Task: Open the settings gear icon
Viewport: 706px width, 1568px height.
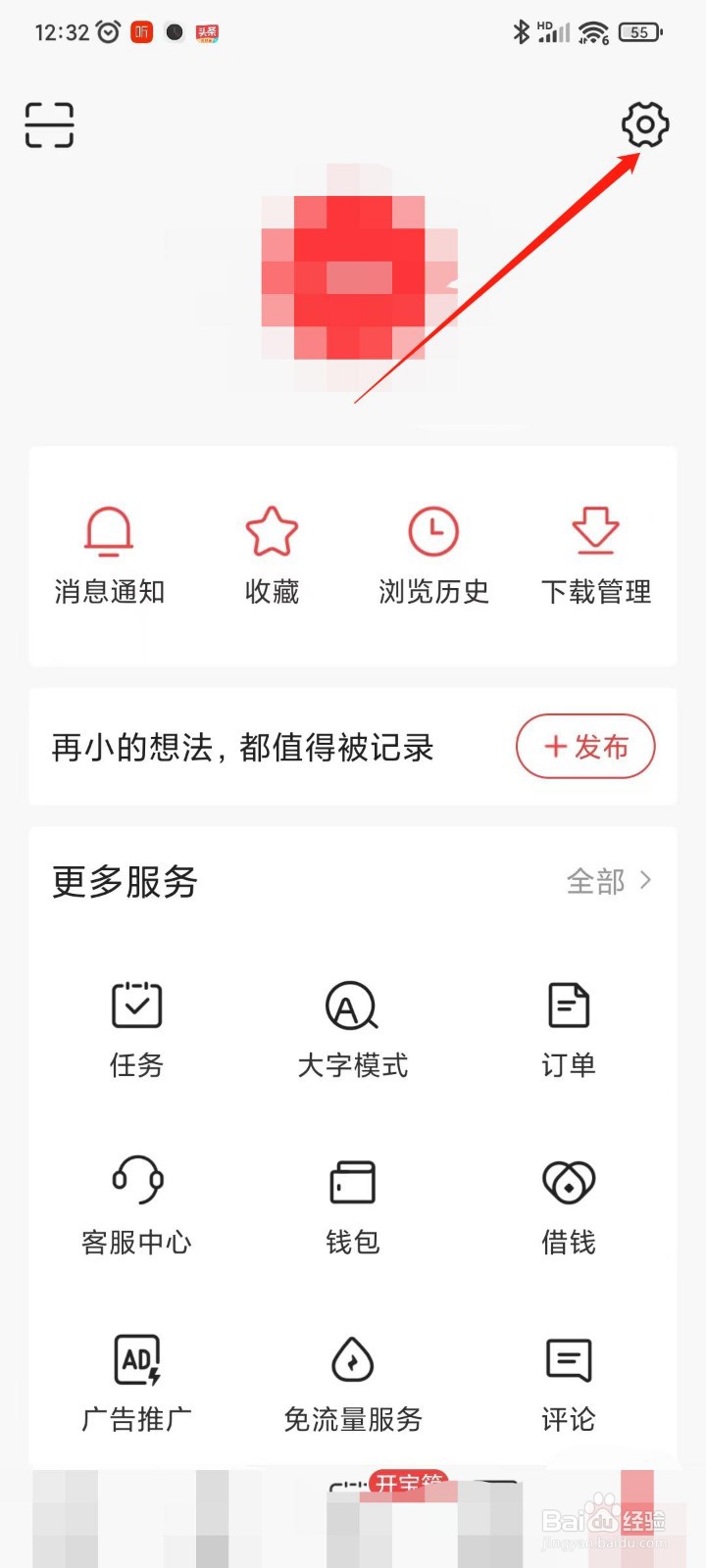Action: [644, 124]
